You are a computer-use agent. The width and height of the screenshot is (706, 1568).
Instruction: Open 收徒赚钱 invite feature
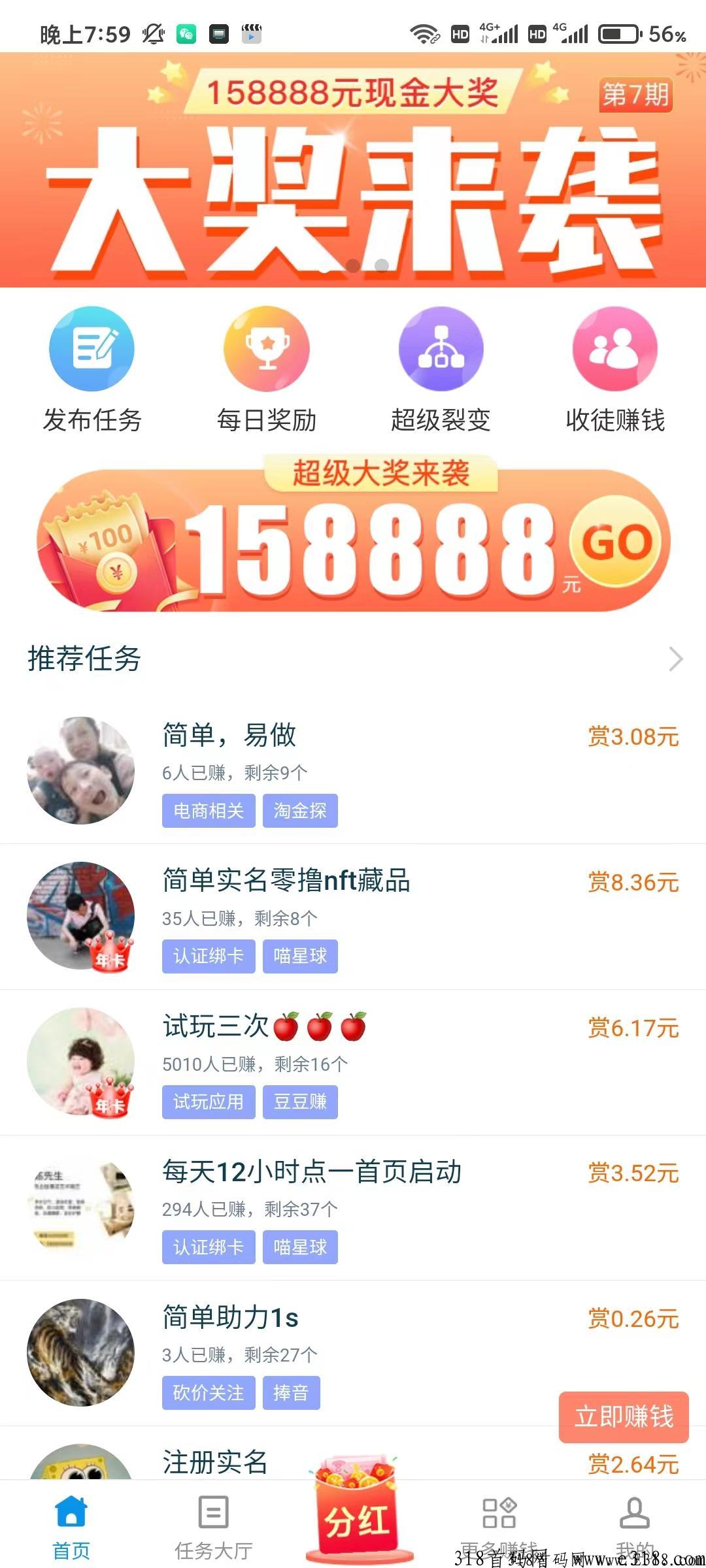615,370
